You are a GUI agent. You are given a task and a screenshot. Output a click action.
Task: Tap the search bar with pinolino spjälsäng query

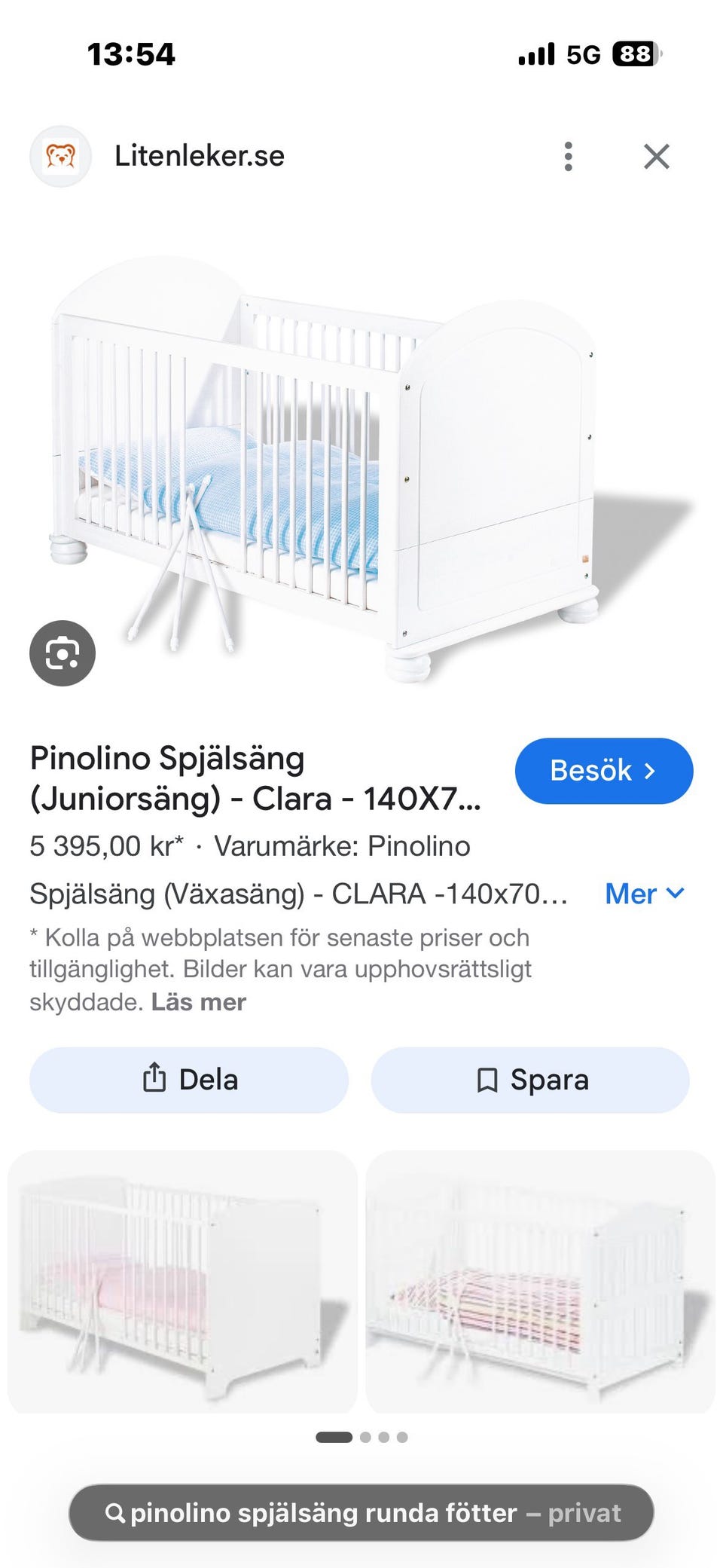click(x=361, y=1513)
